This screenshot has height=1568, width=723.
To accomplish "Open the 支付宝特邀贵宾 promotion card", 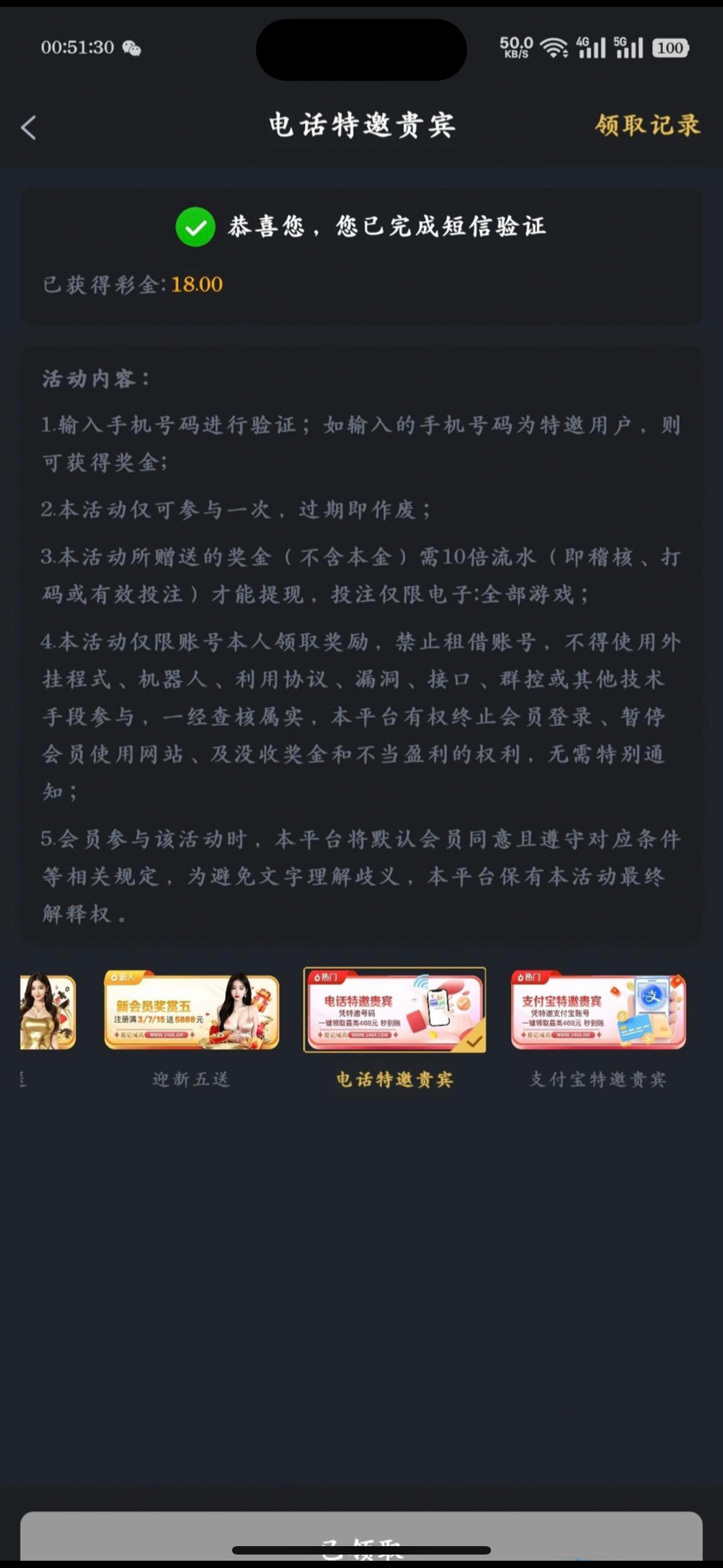I will (598, 1011).
